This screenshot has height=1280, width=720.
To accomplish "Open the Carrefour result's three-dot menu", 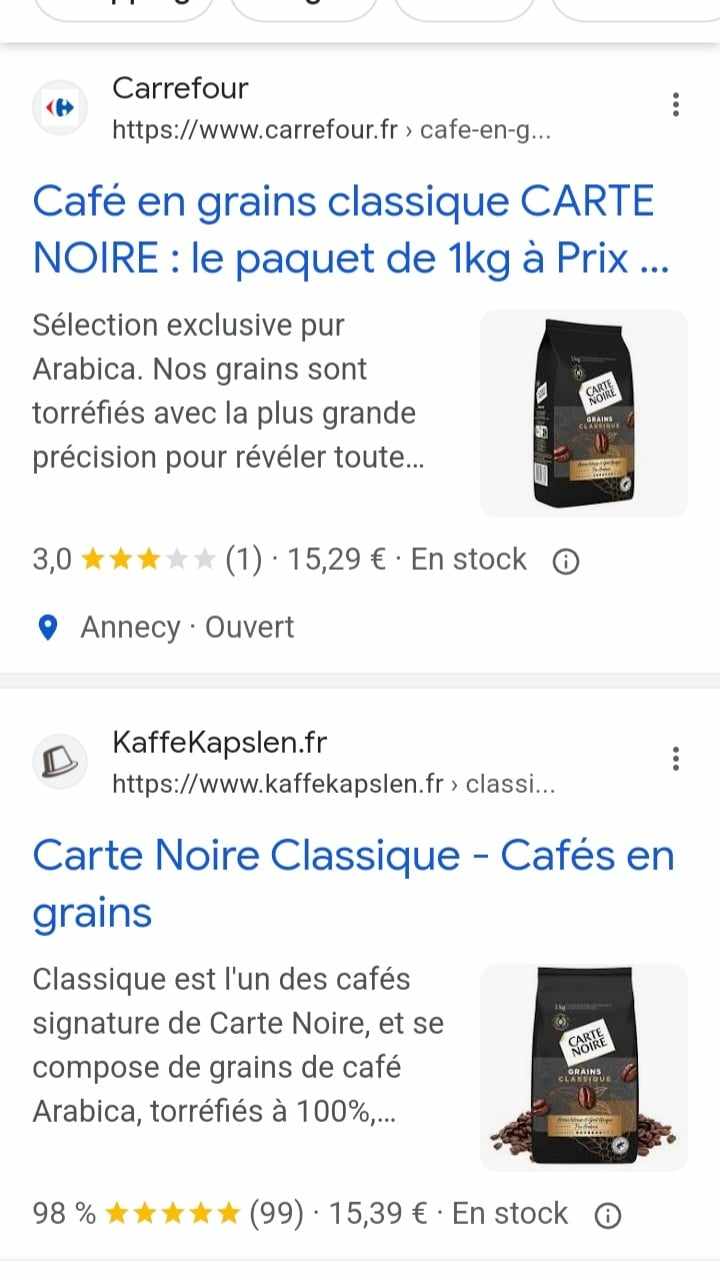I will pyautogui.click(x=676, y=105).
